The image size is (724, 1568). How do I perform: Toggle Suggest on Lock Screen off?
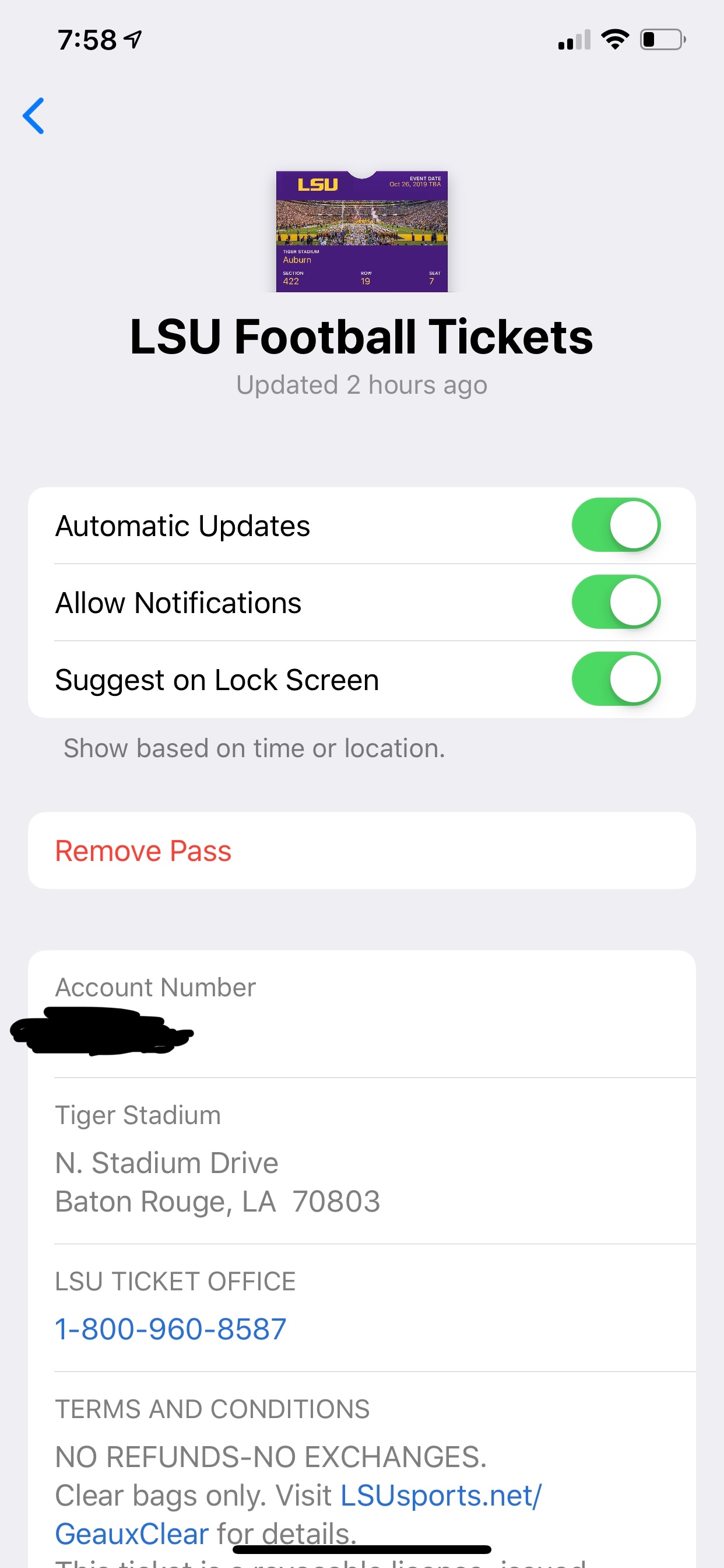click(x=615, y=678)
